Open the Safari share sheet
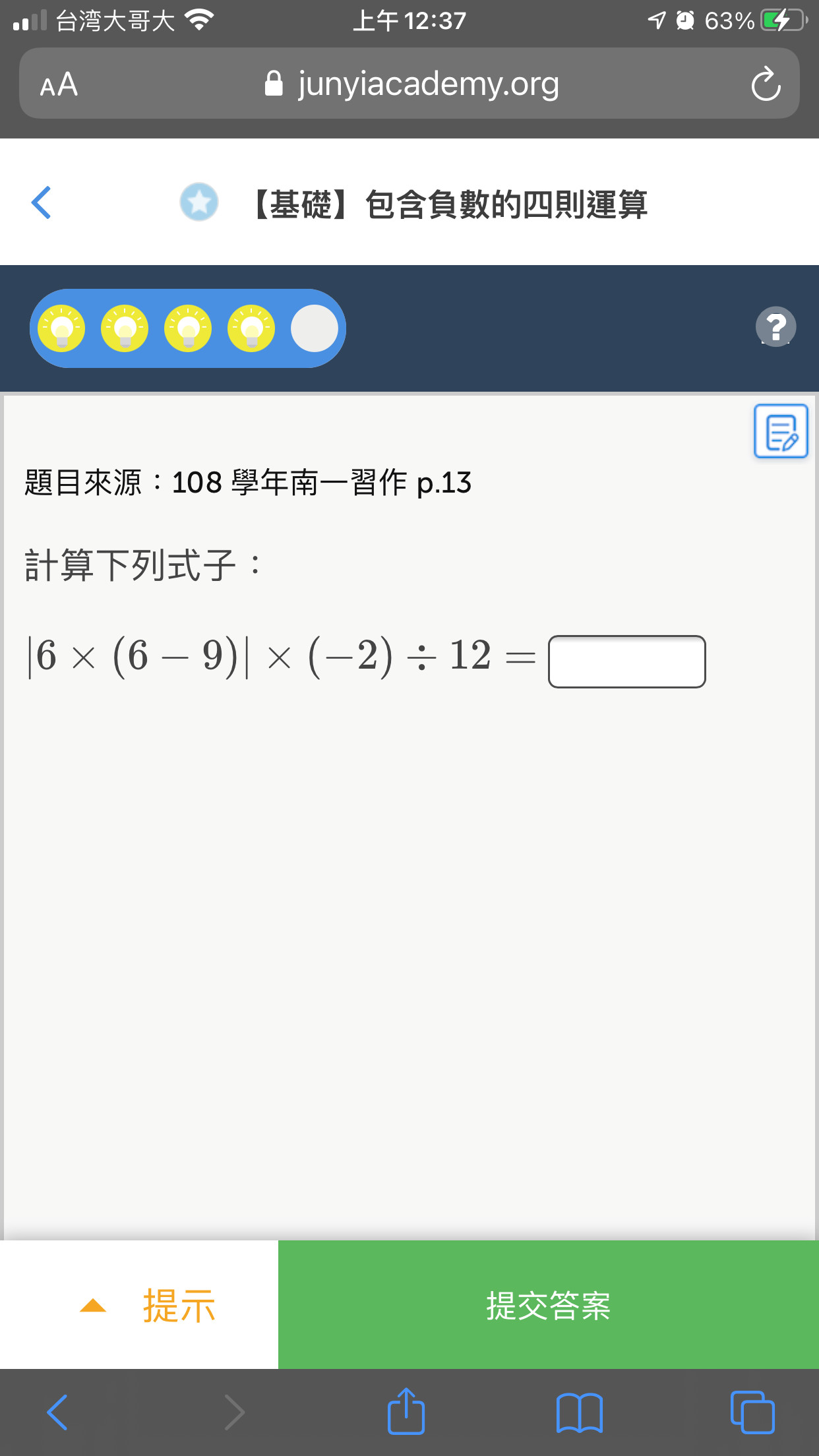 click(x=406, y=1412)
